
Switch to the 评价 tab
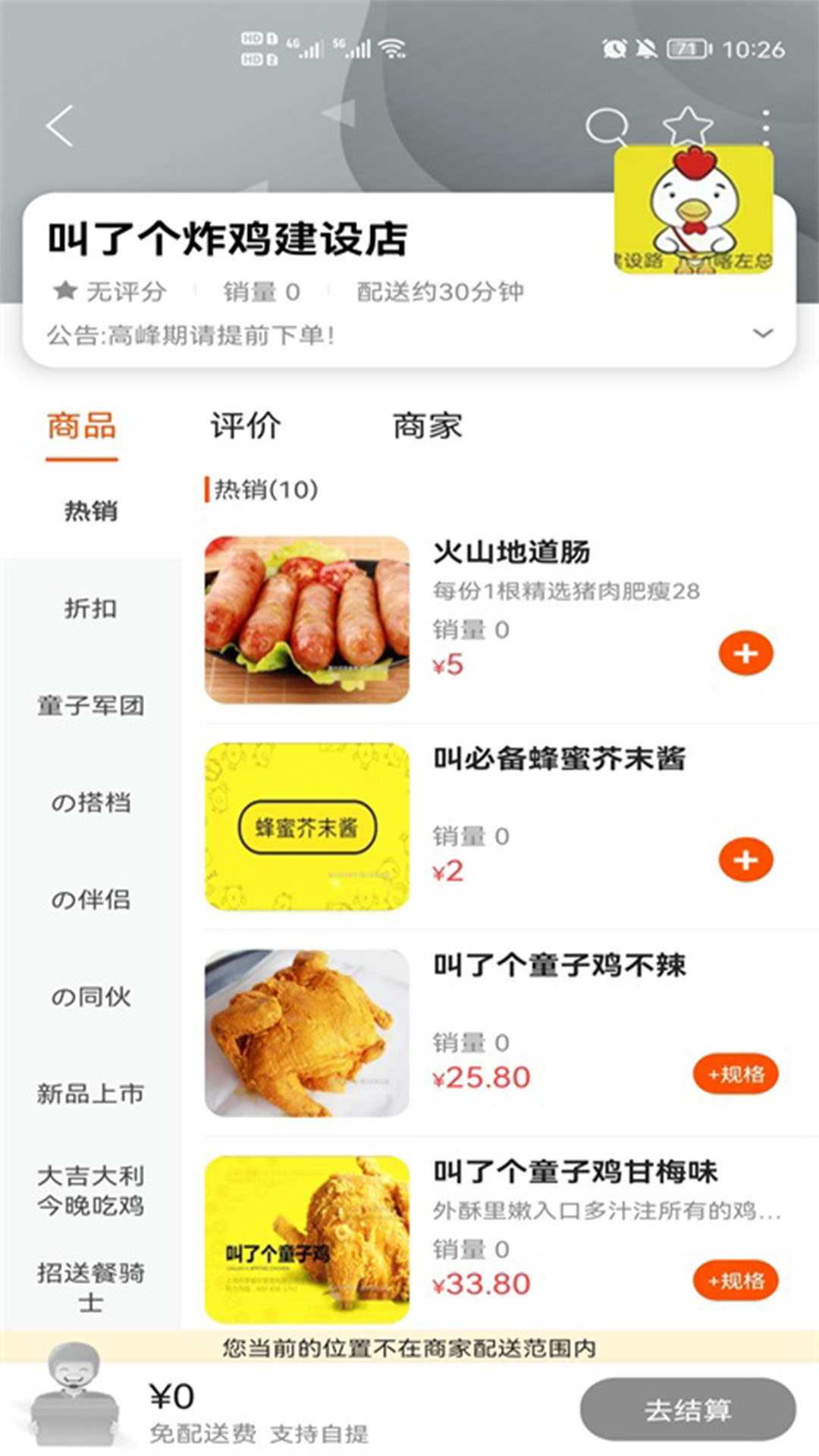click(x=245, y=426)
